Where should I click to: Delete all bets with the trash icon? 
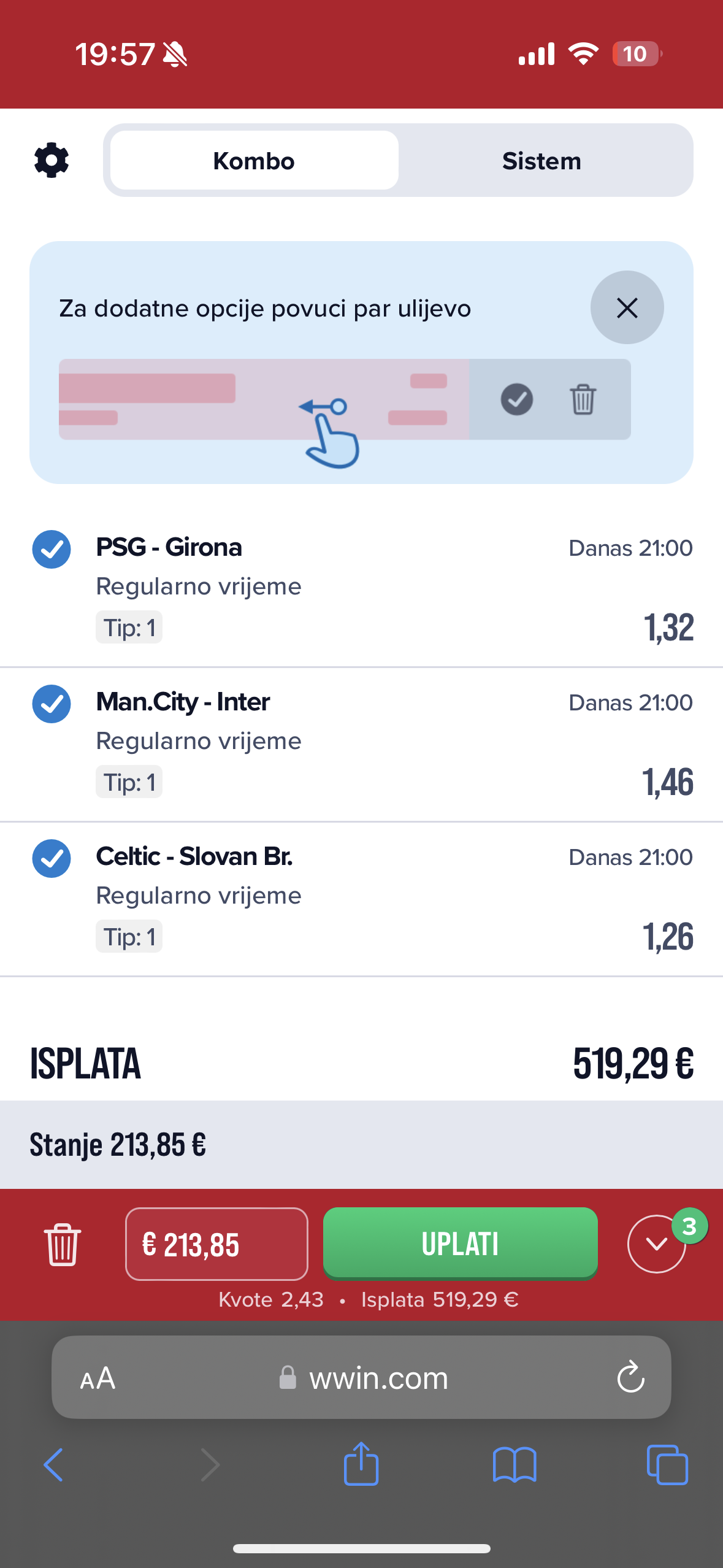[62, 1244]
